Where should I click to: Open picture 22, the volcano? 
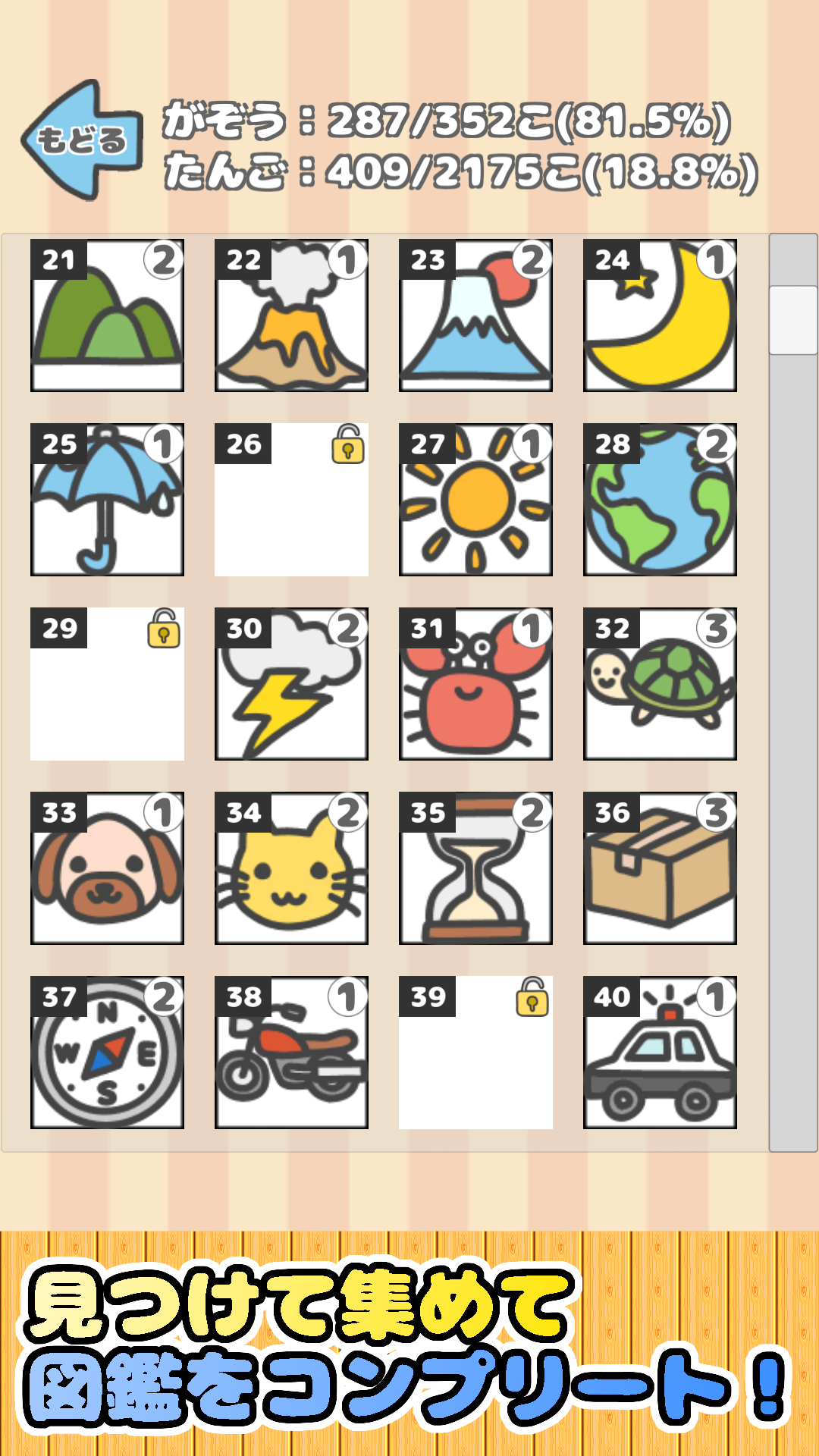click(291, 315)
